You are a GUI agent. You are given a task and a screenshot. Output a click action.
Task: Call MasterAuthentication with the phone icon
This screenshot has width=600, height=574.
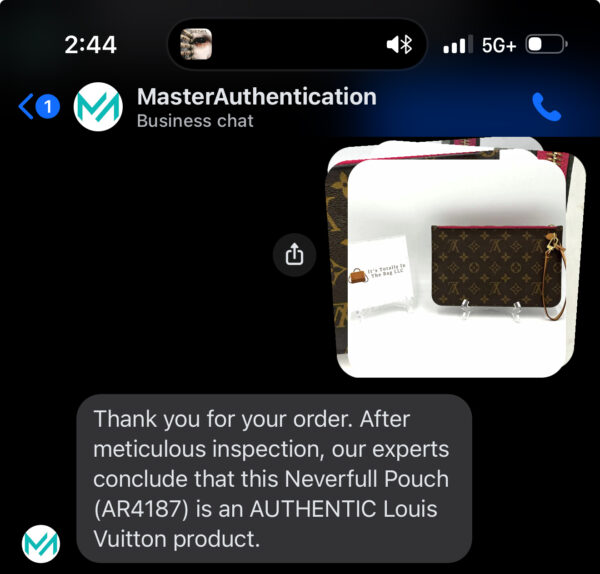pyautogui.click(x=547, y=107)
